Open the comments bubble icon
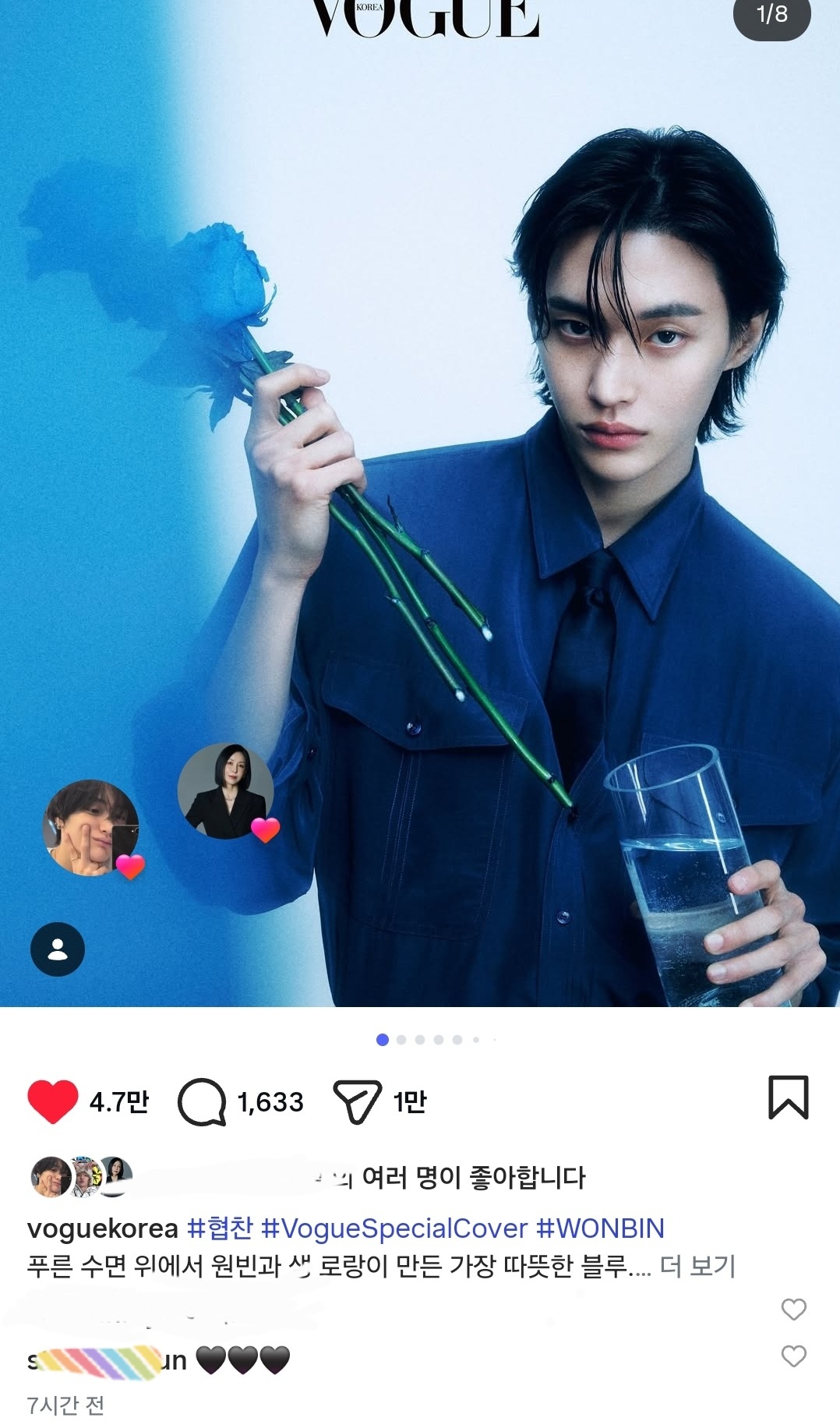Screen dimensions: 840x1428 [202, 1102]
